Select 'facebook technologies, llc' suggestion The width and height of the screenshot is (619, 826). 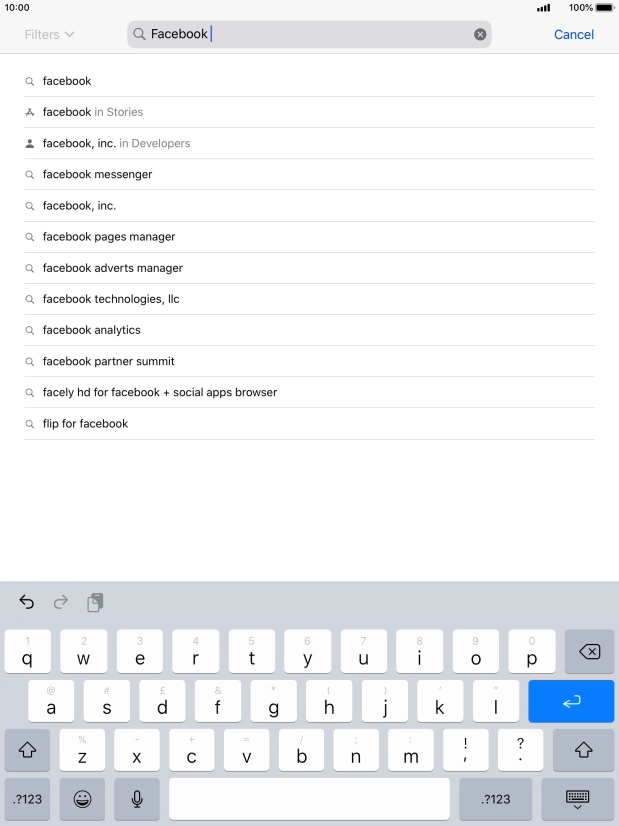coord(110,299)
